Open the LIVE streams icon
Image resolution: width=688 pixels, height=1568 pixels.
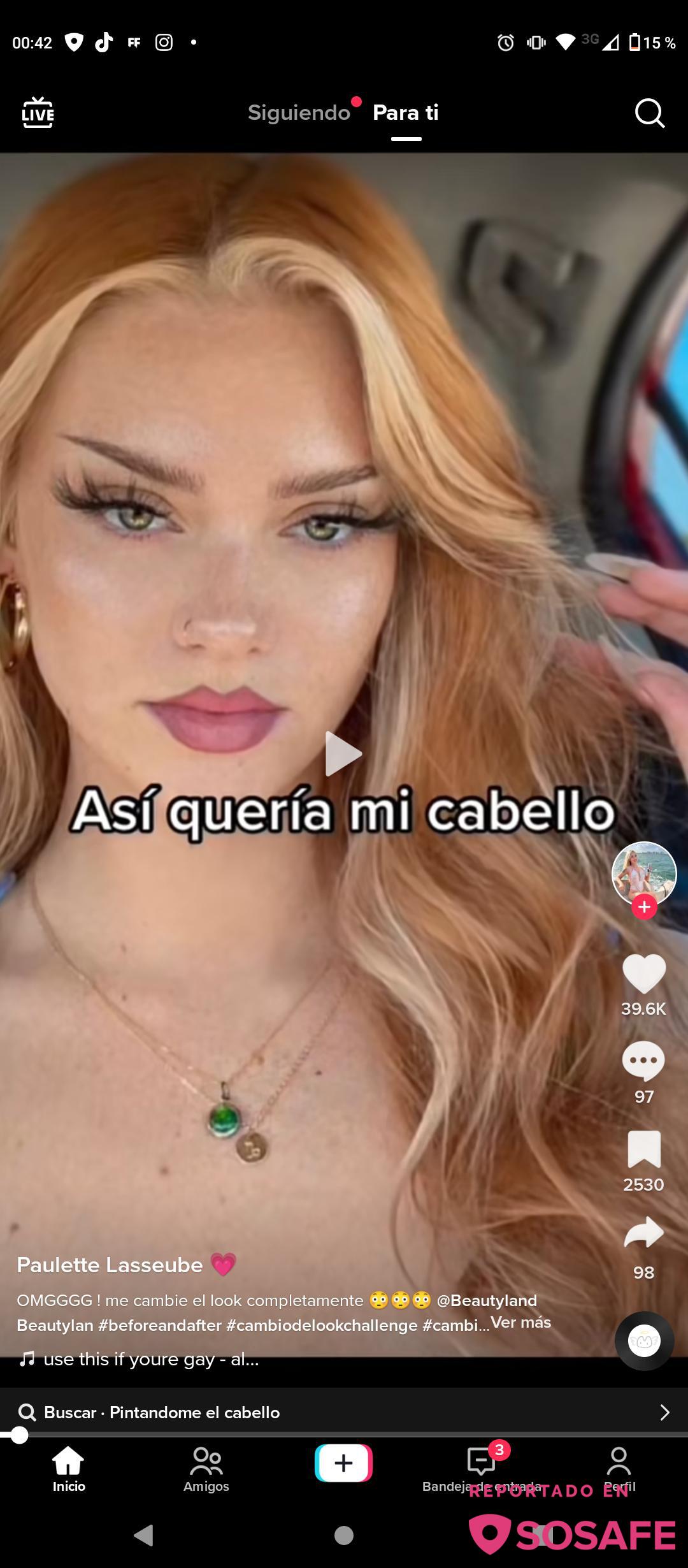[x=38, y=113]
